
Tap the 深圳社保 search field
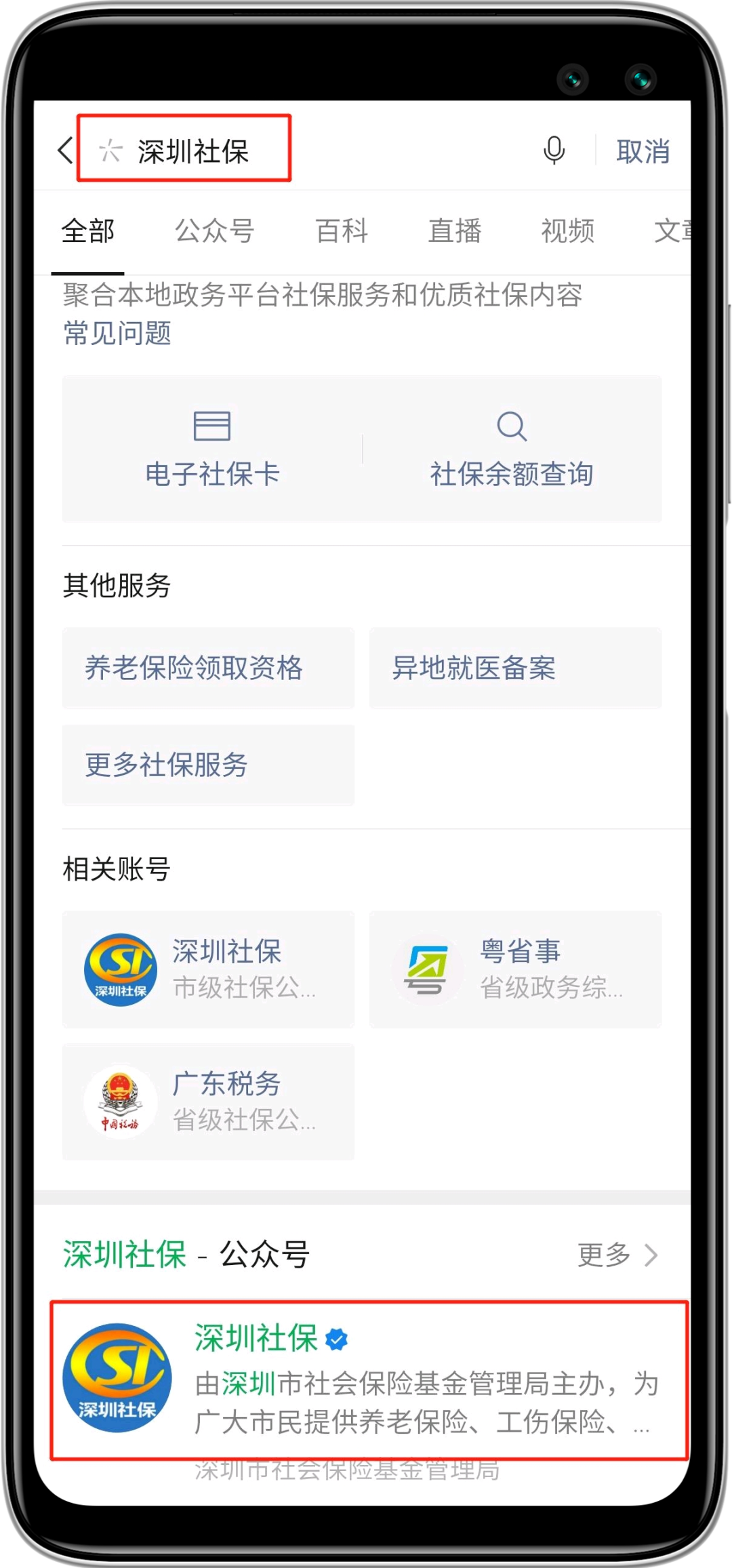[x=193, y=151]
